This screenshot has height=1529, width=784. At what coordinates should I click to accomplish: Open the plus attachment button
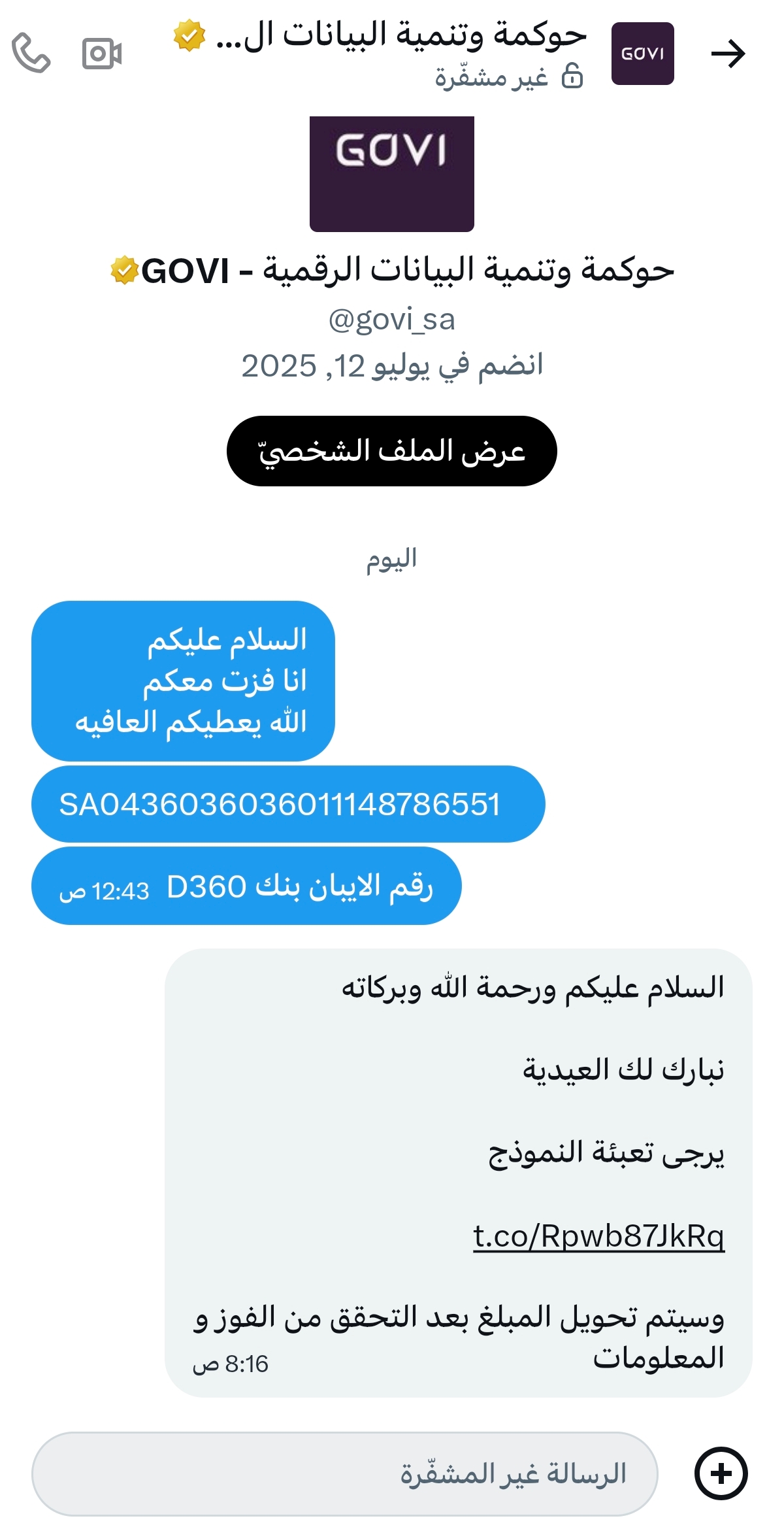click(721, 1474)
